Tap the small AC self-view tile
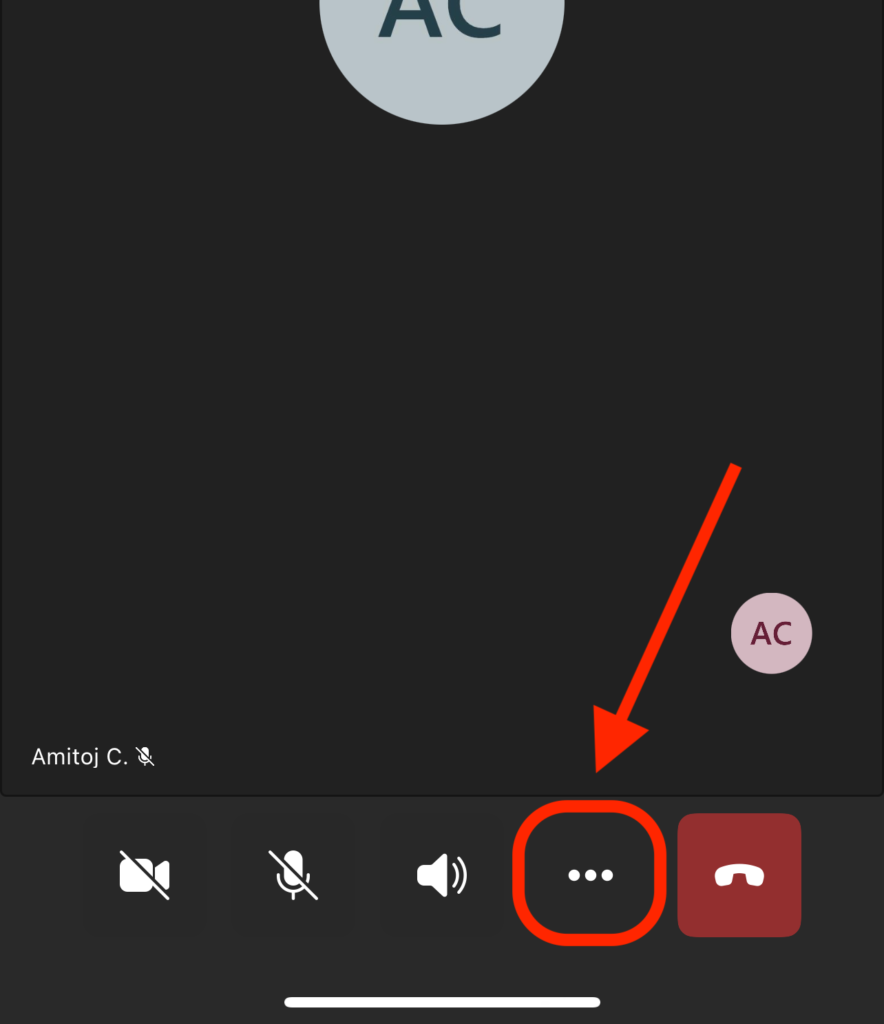 [771, 634]
